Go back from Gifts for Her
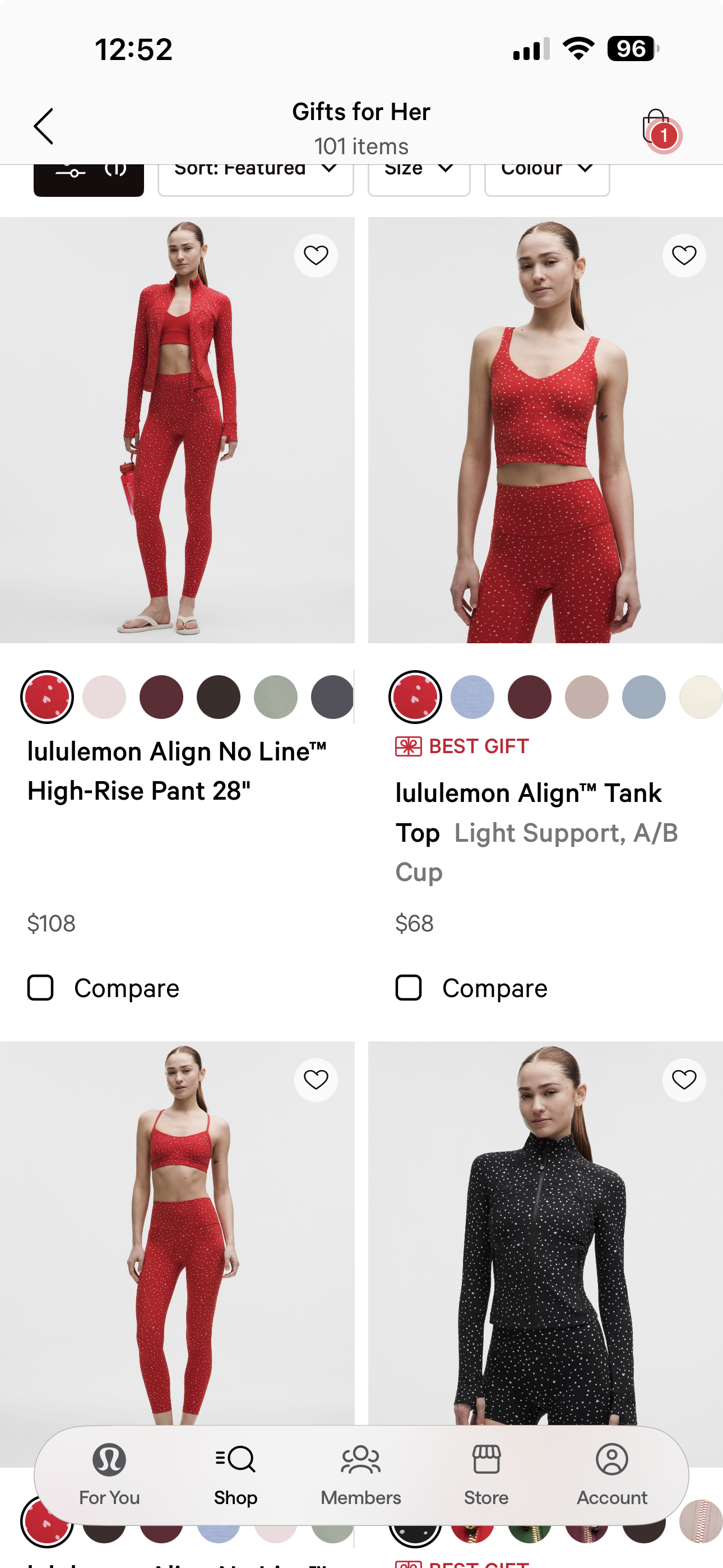Image resolution: width=723 pixels, height=1568 pixels. pos(43,127)
